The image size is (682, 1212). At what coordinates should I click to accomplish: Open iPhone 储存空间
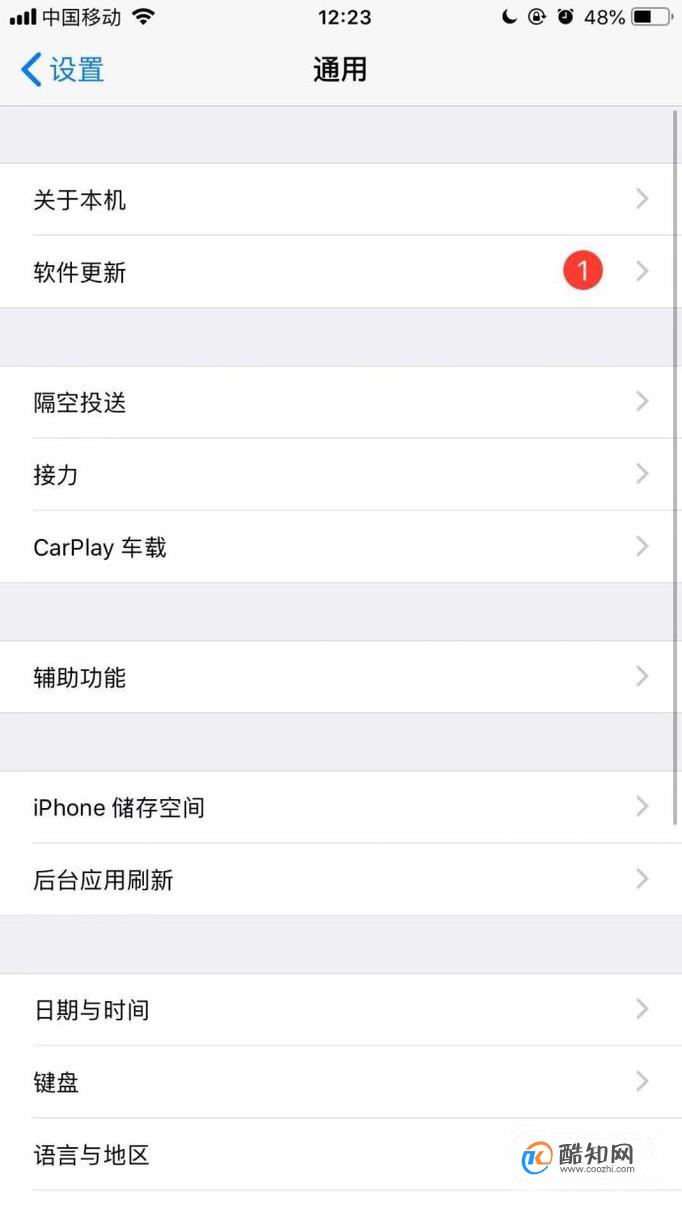tap(341, 807)
